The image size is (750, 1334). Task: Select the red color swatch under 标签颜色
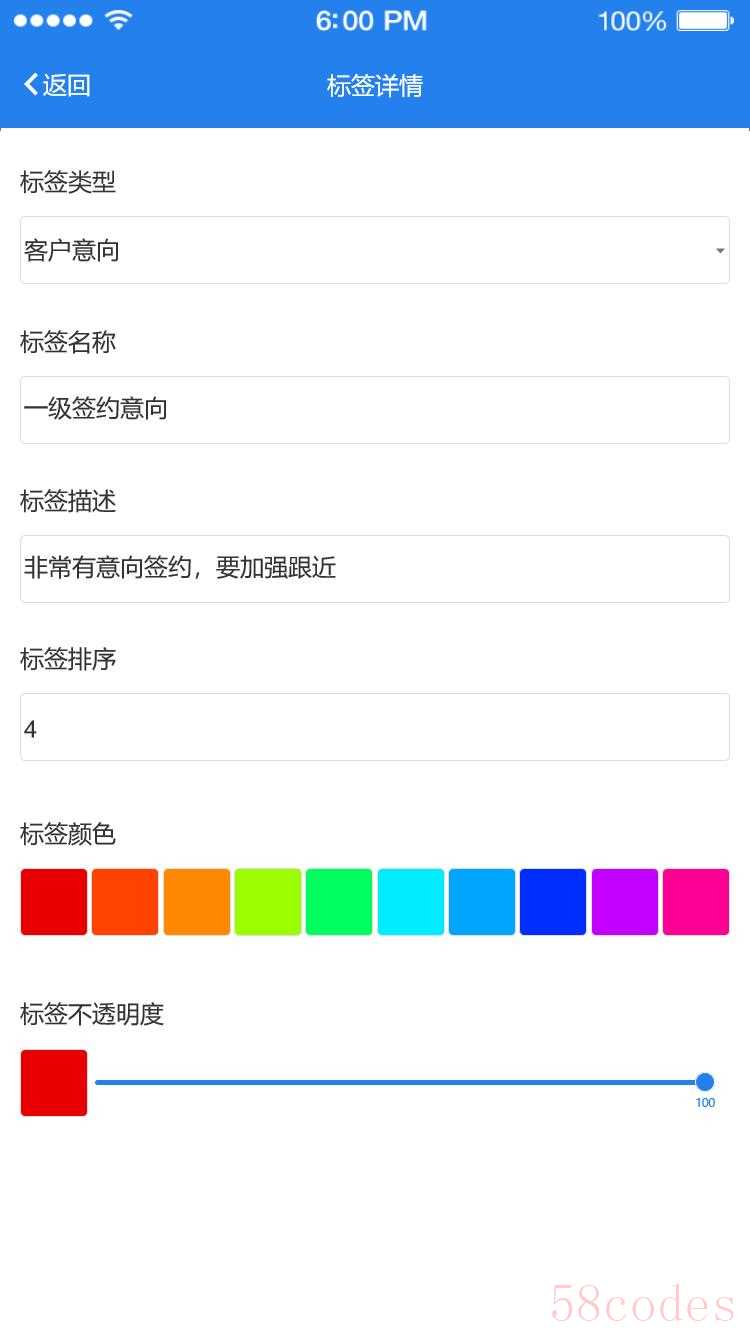[x=54, y=902]
